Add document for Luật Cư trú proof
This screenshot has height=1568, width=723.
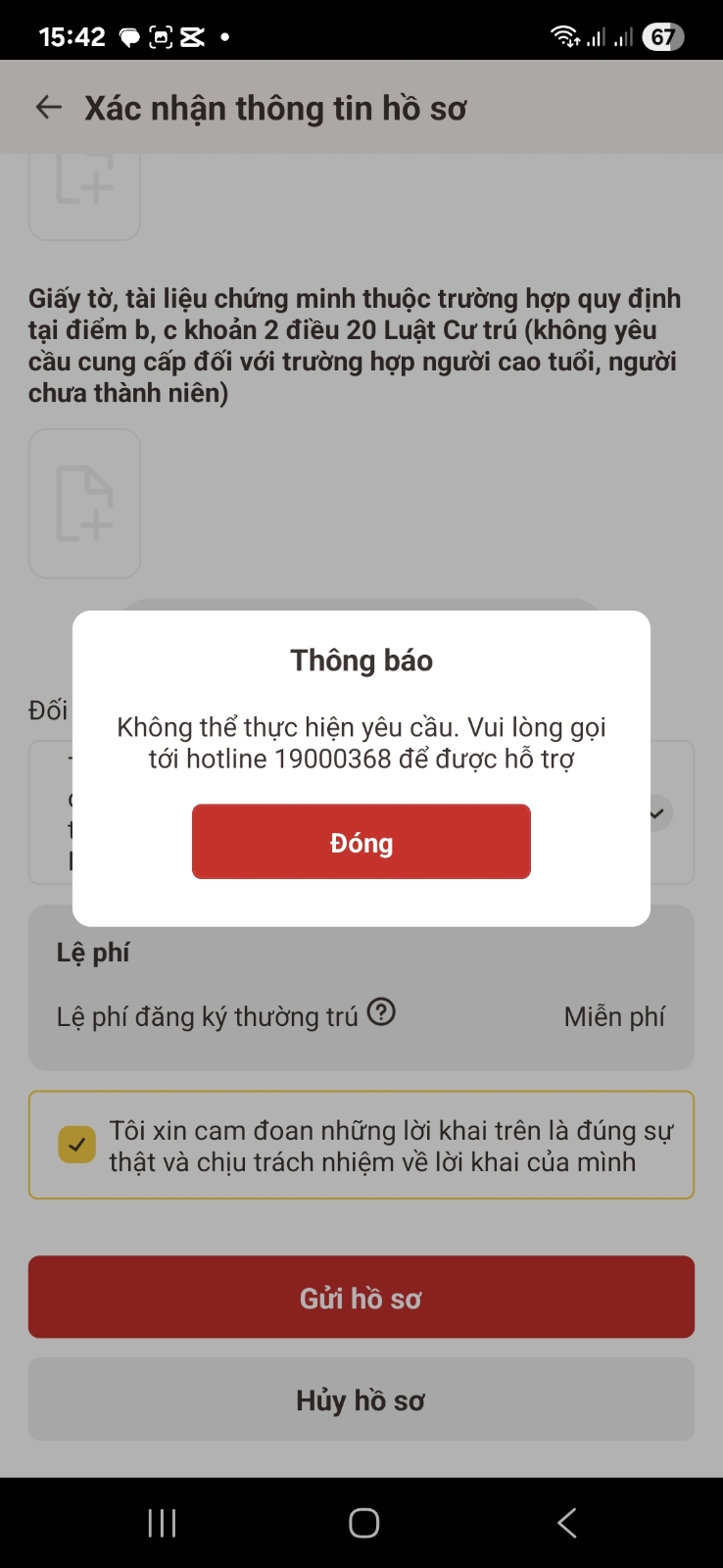pyautogui.click(x=84, y=504)
